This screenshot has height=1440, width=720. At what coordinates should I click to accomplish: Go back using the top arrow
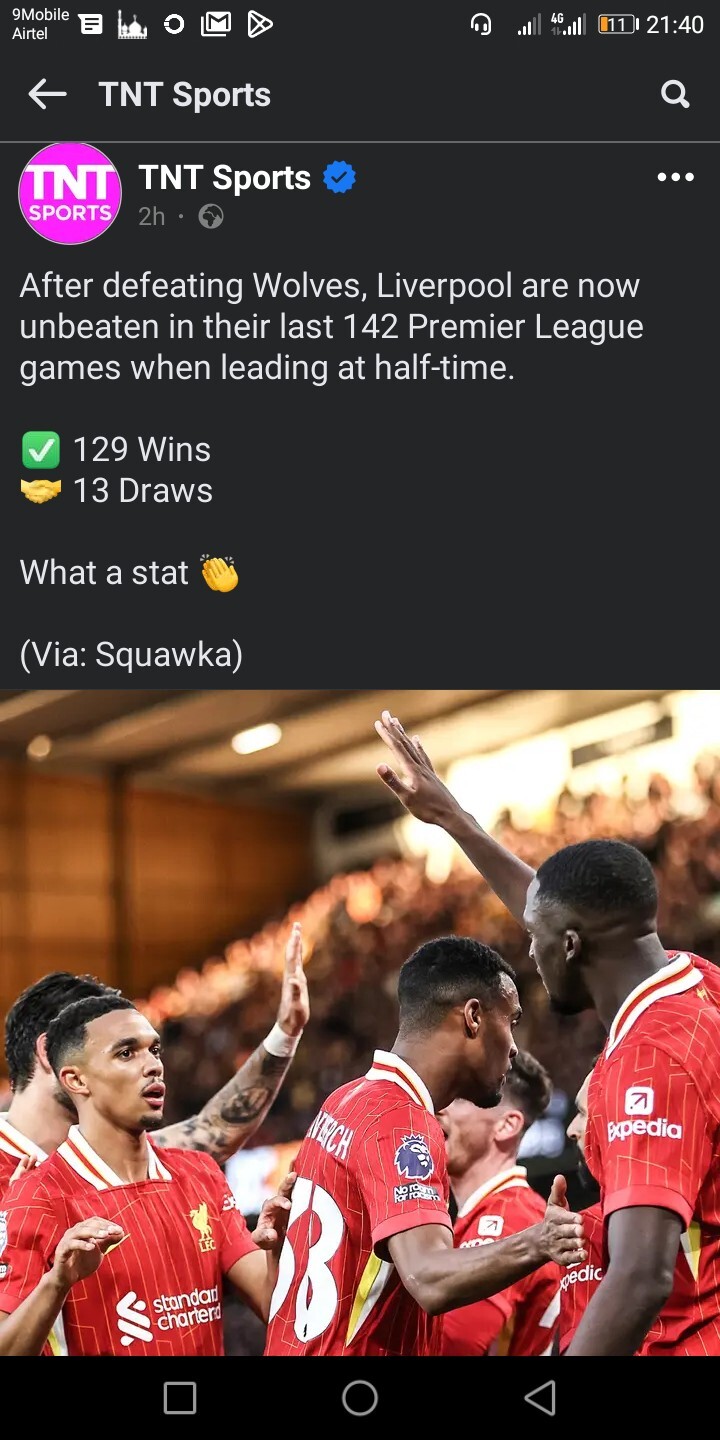[47, 95]
